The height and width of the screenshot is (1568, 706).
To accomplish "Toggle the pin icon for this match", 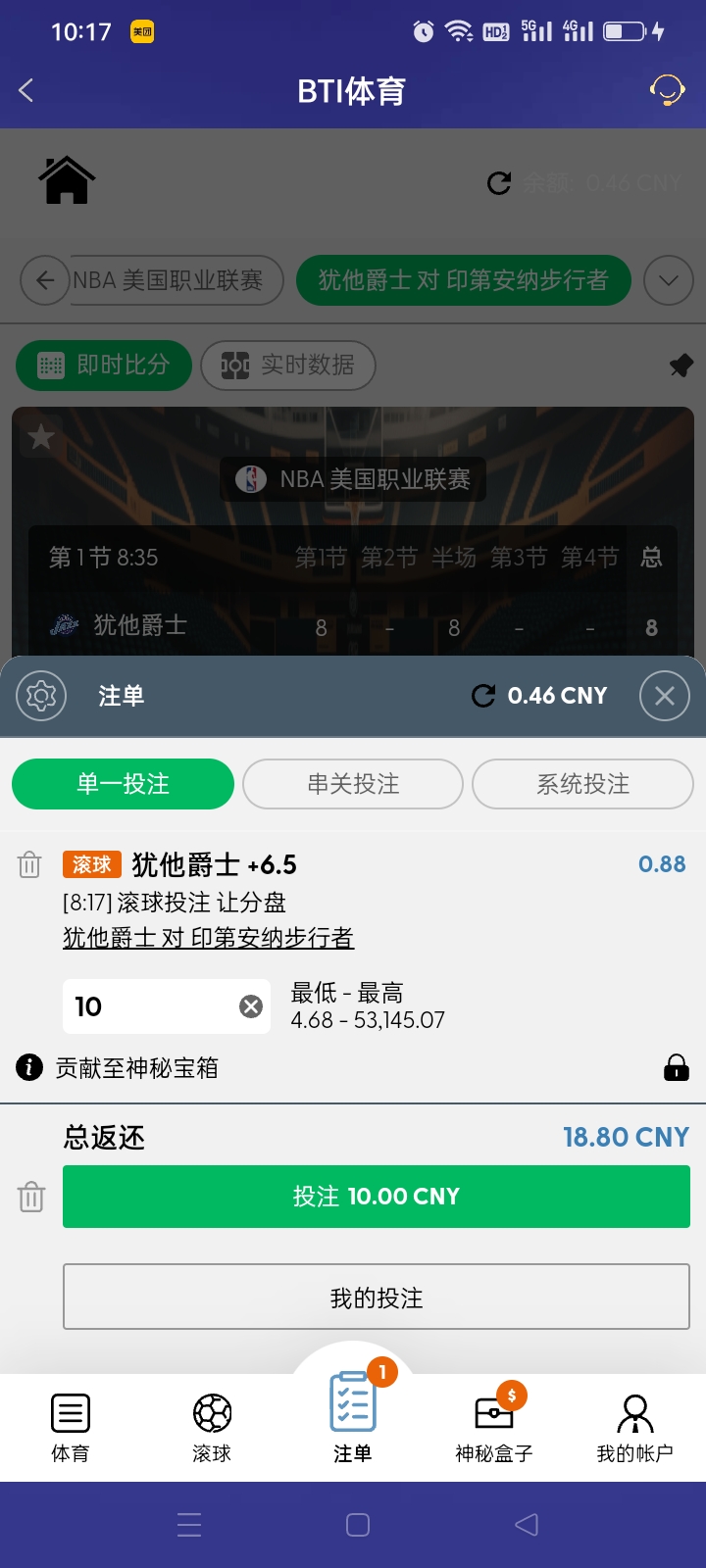I will pos(681,365).
